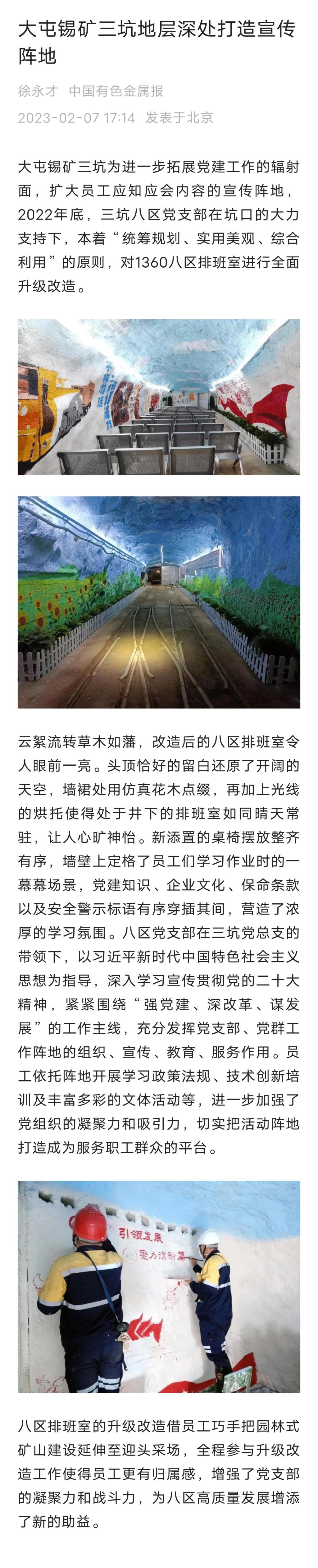Open the 中国有色金属报 account page
Image resolution: width=318 pixels, height=1568 pixels.
(116, 91)
